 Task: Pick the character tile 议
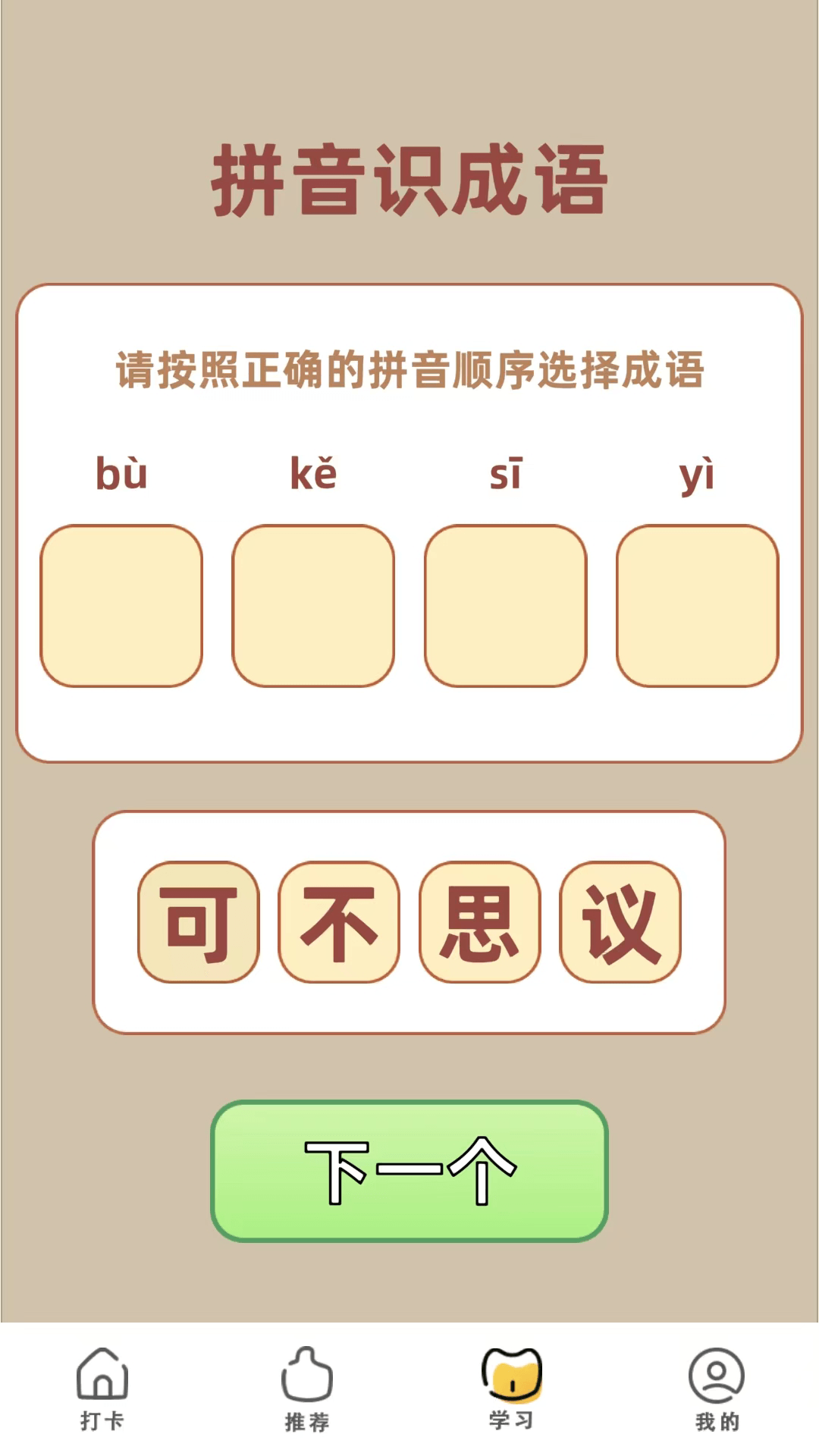(620, 921)
